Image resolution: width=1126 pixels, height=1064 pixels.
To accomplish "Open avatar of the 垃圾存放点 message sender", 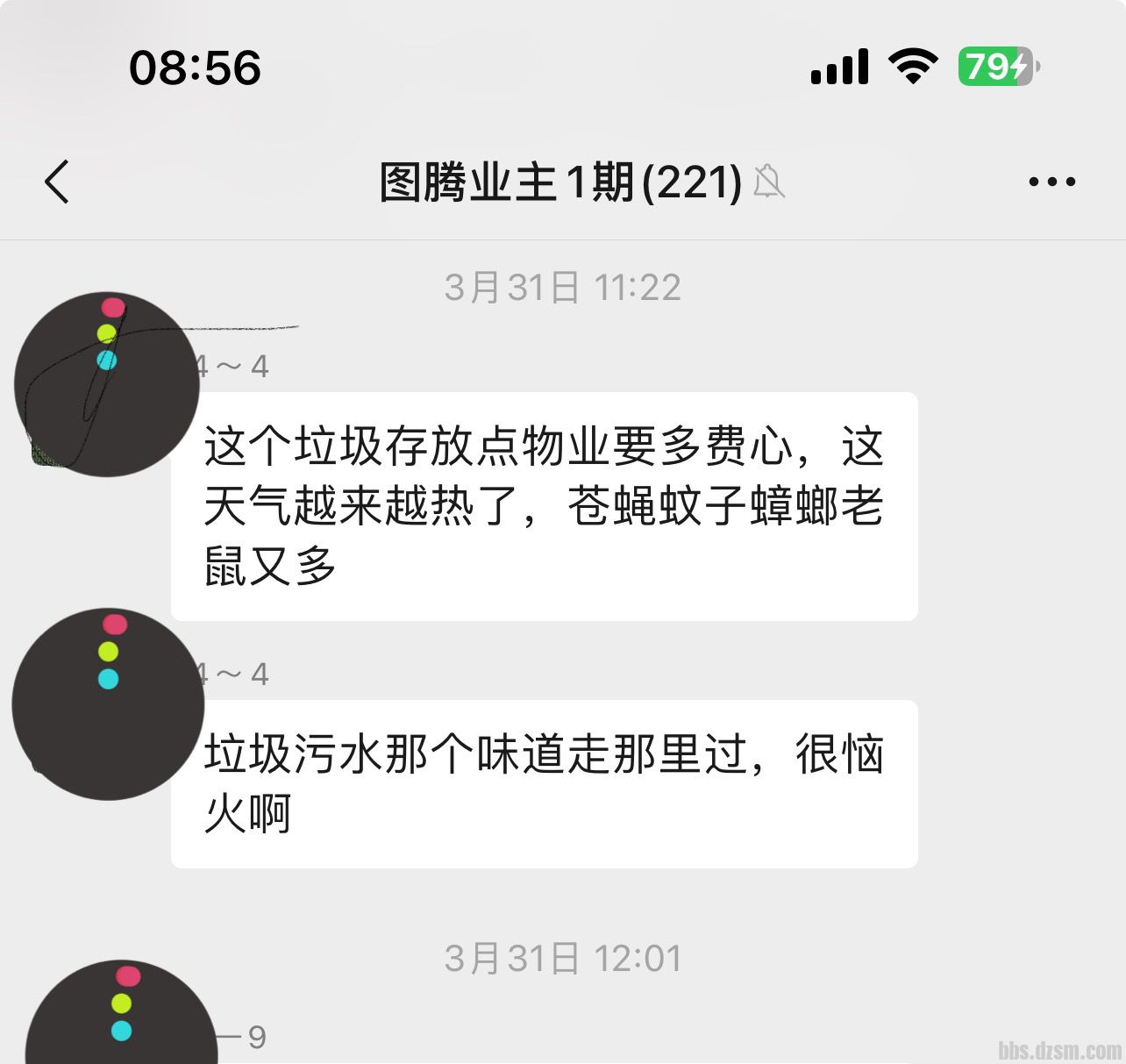I will coord(107,385).
